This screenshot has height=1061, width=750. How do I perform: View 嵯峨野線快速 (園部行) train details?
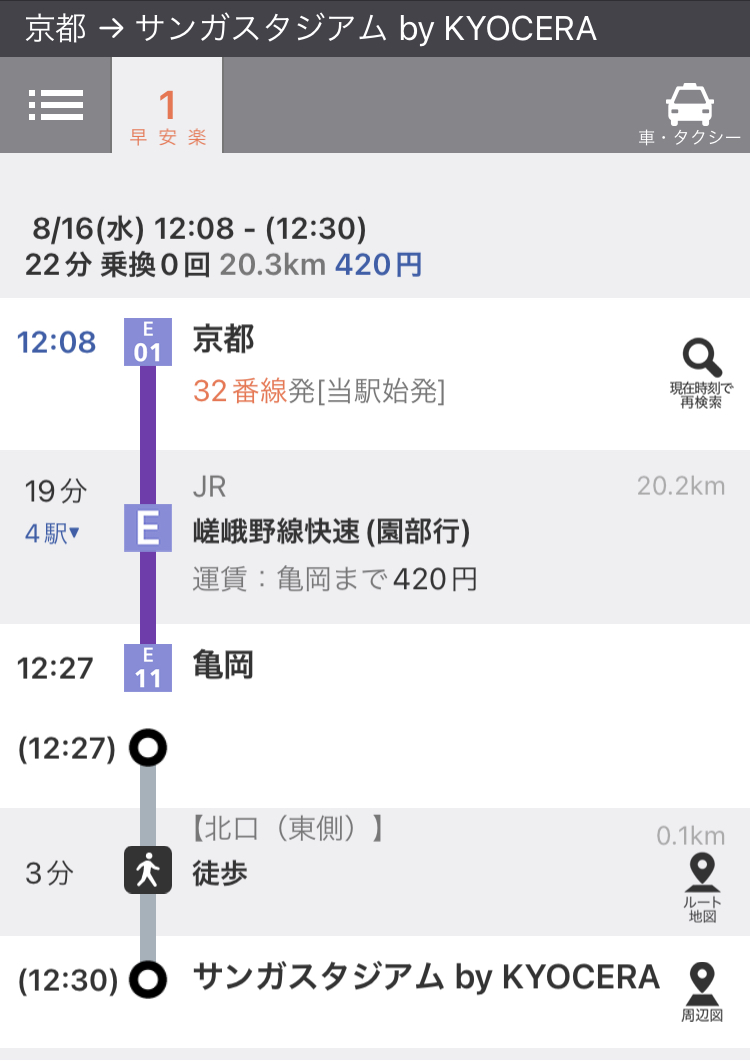pyautogui.click(x=331, y=533)
